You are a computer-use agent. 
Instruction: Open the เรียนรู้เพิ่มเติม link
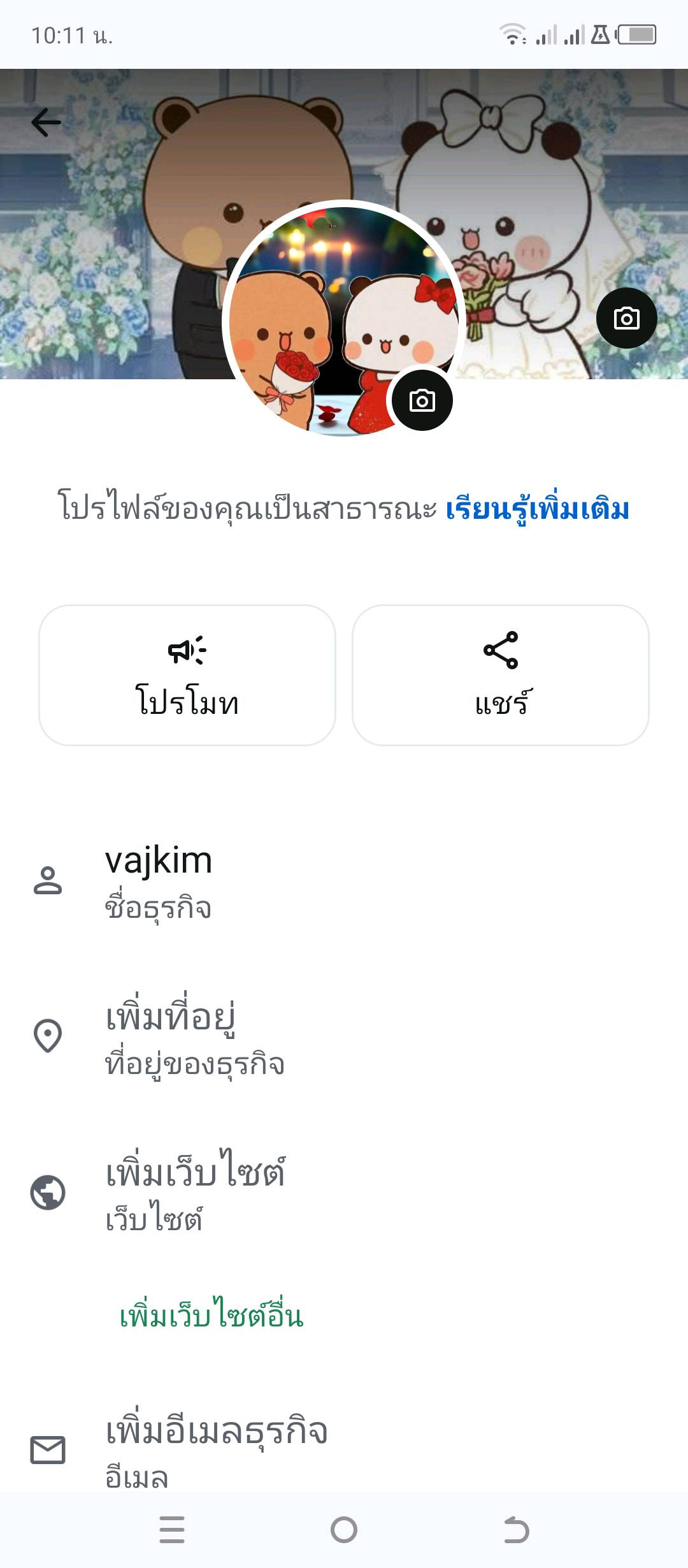click(x=537, y=509)
